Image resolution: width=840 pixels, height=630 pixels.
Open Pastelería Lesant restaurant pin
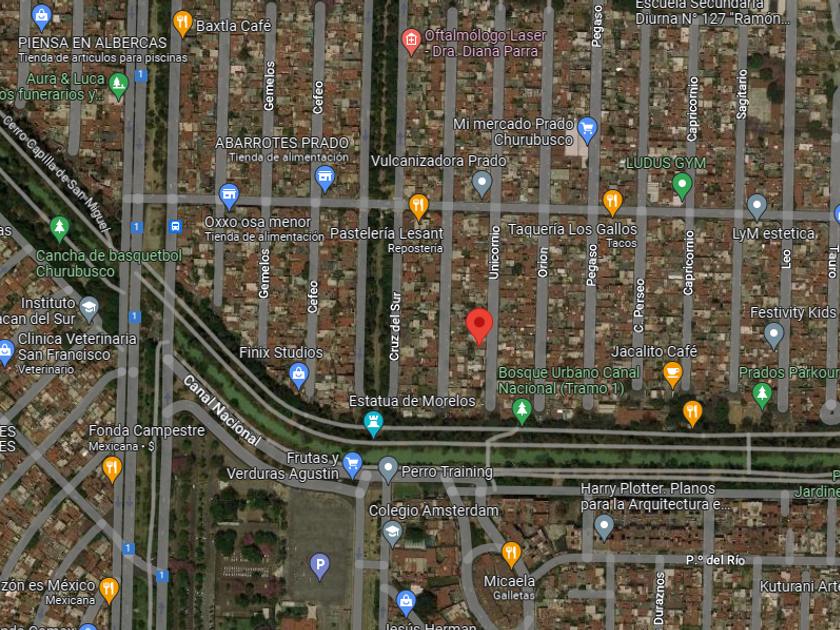[x=418, y=206]
